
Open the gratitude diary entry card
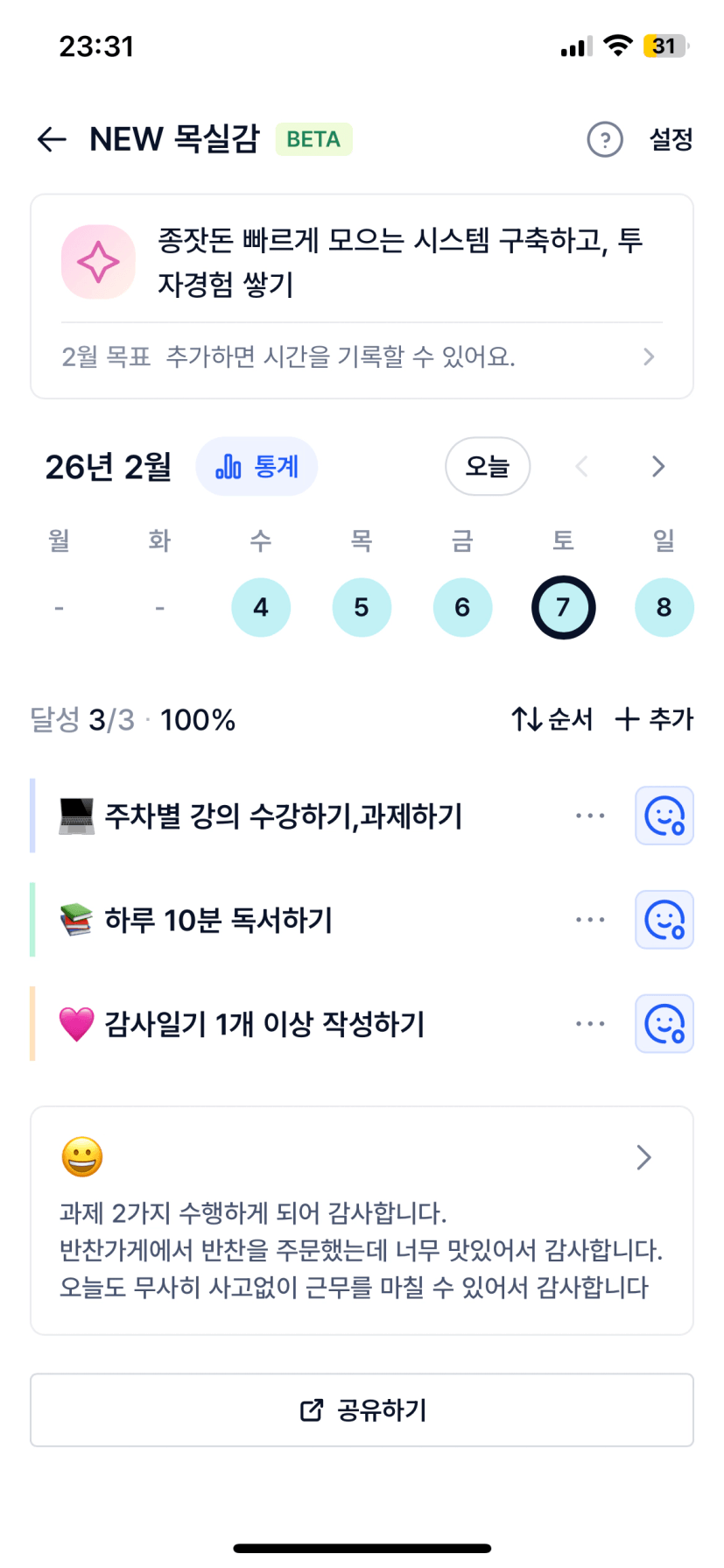tap(362, 1220)
